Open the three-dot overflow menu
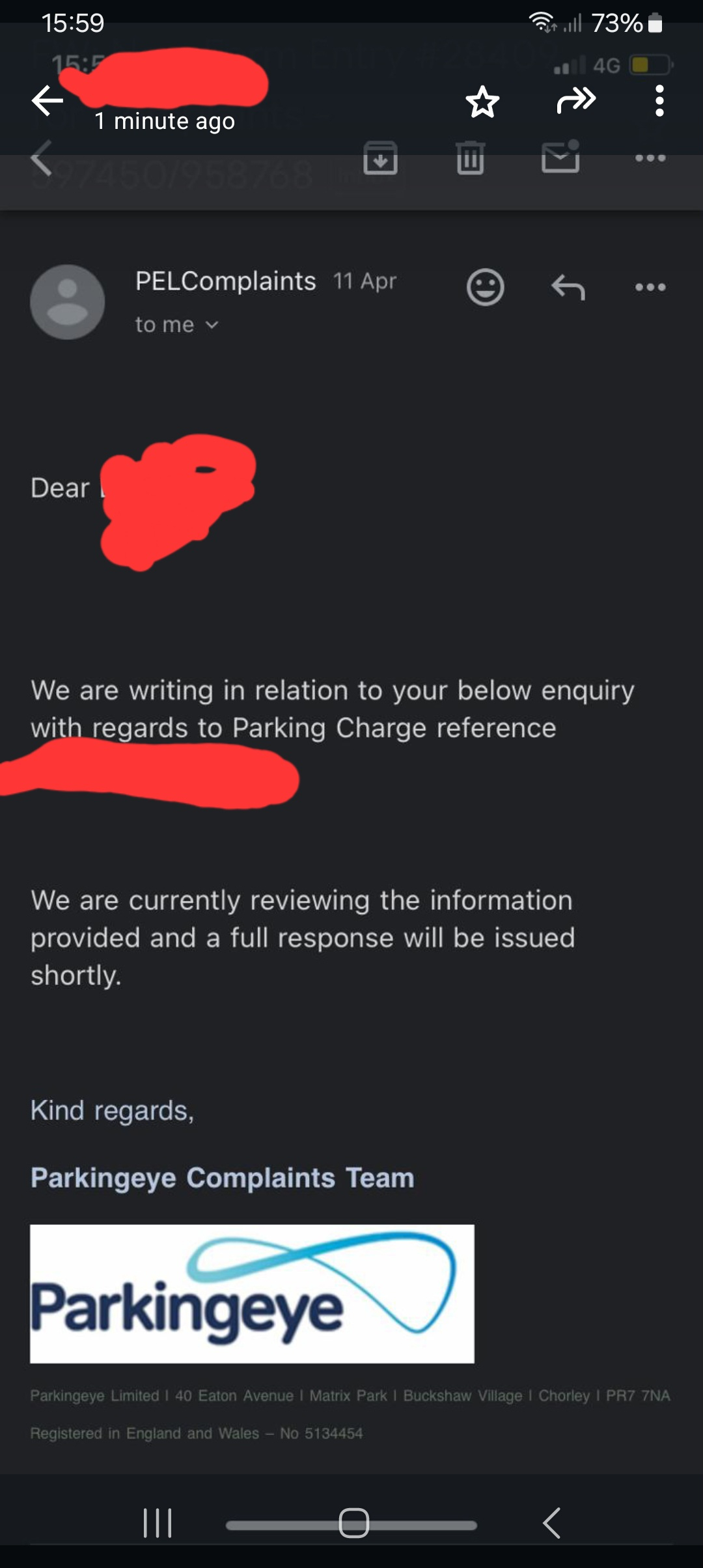703x1568 pixels. coord(659,101)
